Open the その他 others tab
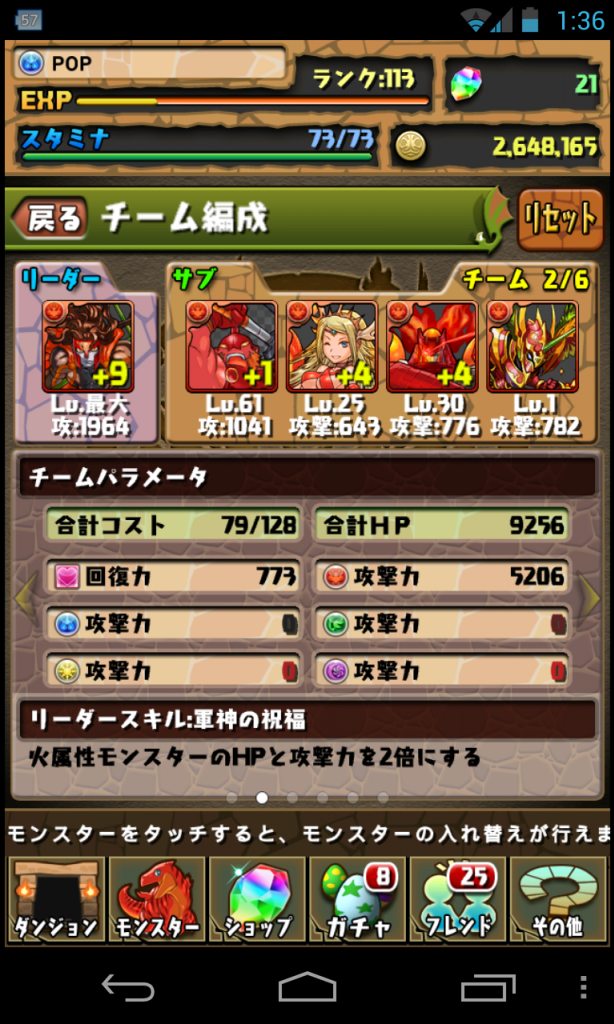This screenshot has height=1024, width=614. [x=557, y=898]
